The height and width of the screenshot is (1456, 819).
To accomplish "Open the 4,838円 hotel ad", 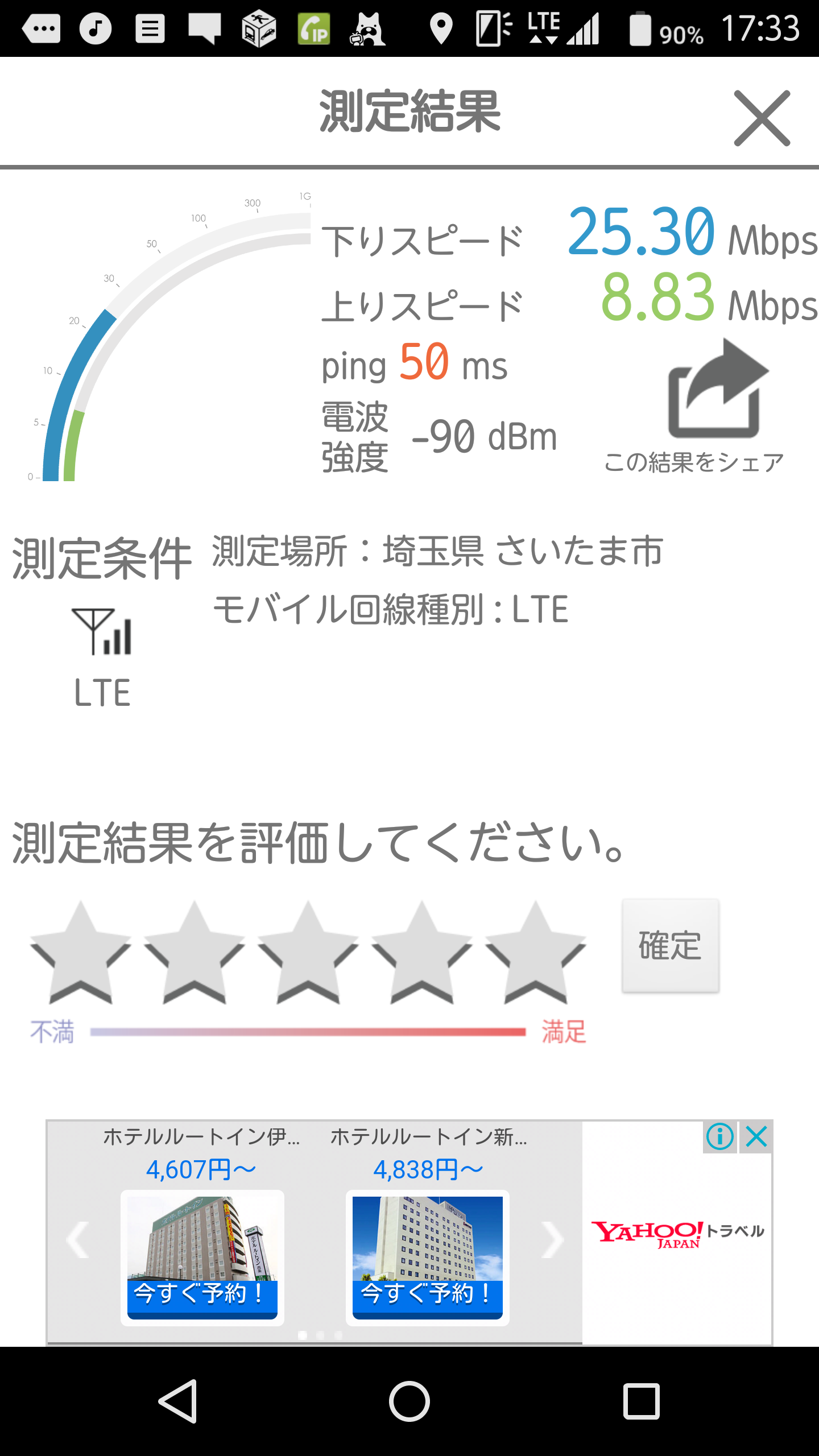I will pyautogui.click(x=427, y=1257).
